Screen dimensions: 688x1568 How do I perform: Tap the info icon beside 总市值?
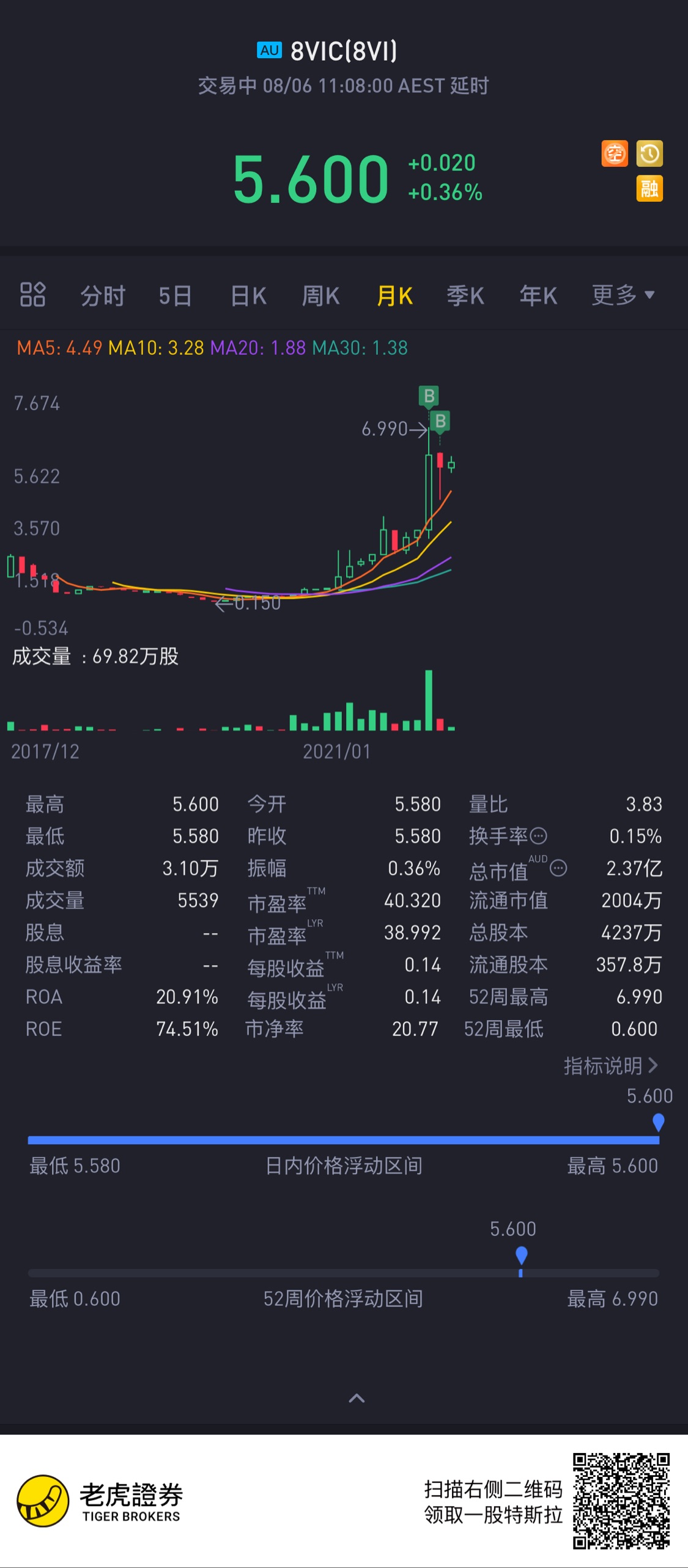(558, 868)
